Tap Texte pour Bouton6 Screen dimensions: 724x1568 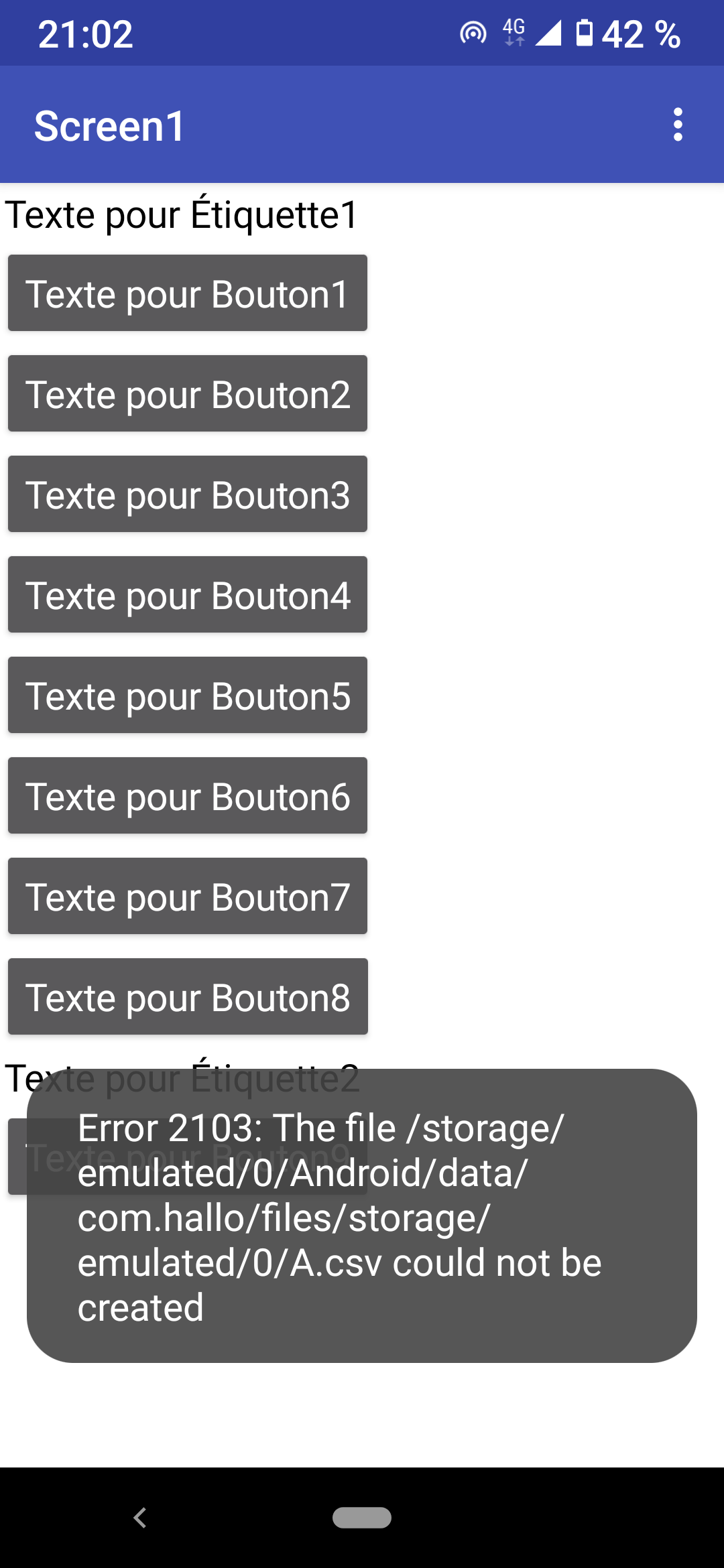(x=188, y=795)
